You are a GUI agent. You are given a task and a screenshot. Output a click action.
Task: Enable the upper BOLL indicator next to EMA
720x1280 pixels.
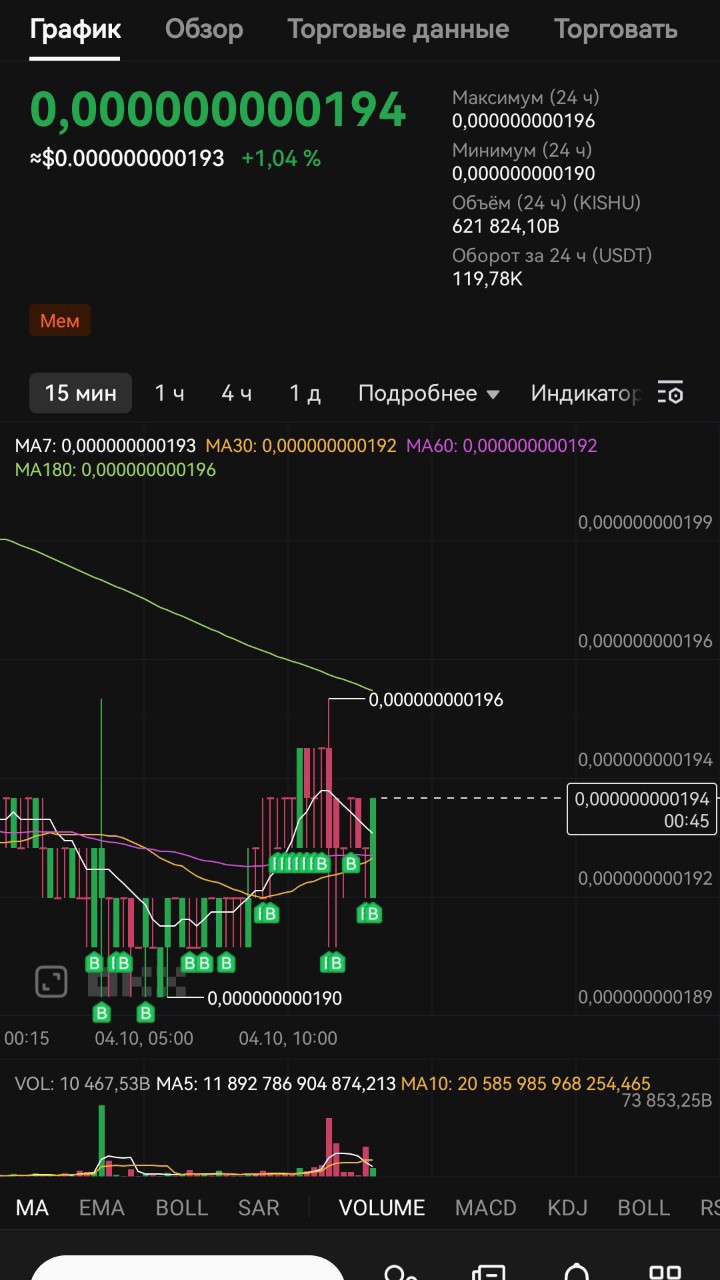click(x=181, y=1208)
